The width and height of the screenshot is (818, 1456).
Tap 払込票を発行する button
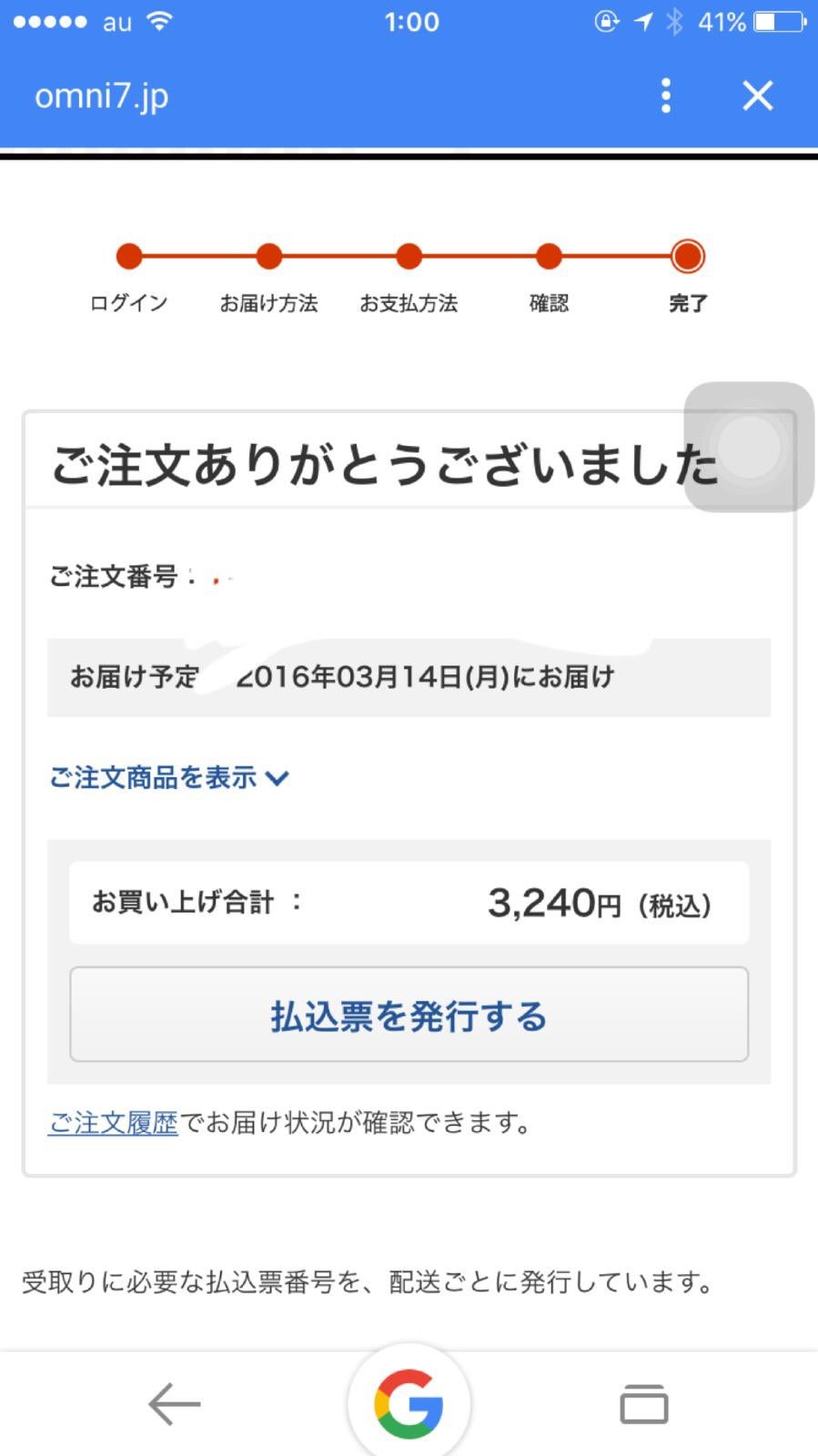409,1015
